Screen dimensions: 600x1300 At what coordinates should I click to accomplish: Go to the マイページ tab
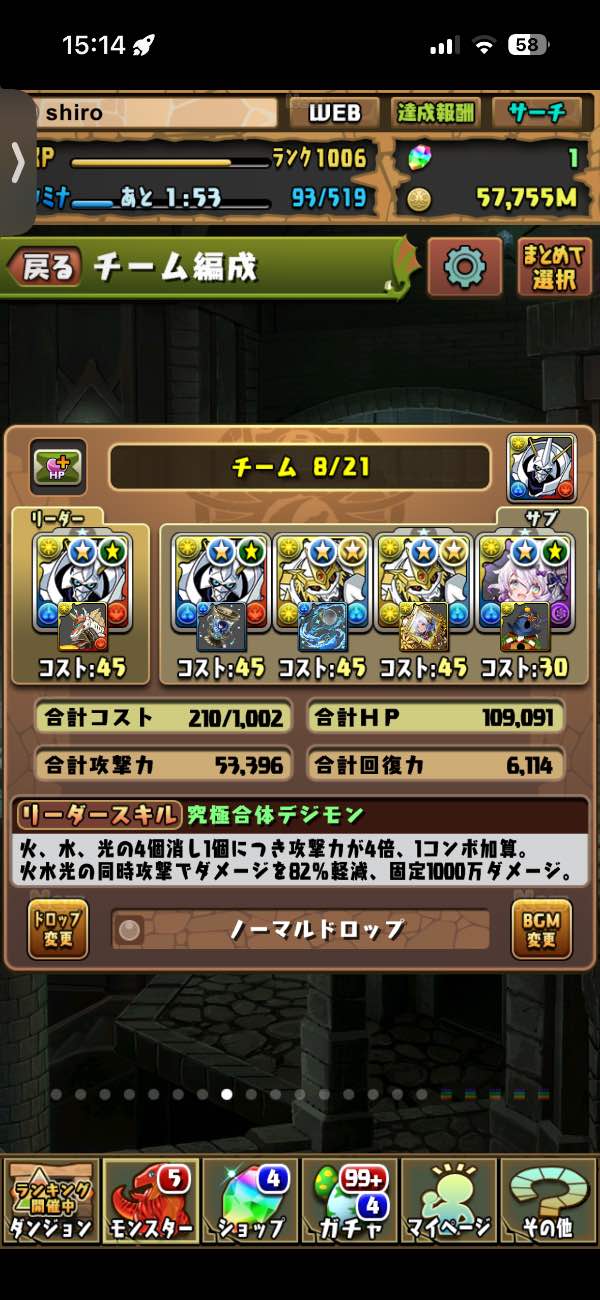(449, 1200)
